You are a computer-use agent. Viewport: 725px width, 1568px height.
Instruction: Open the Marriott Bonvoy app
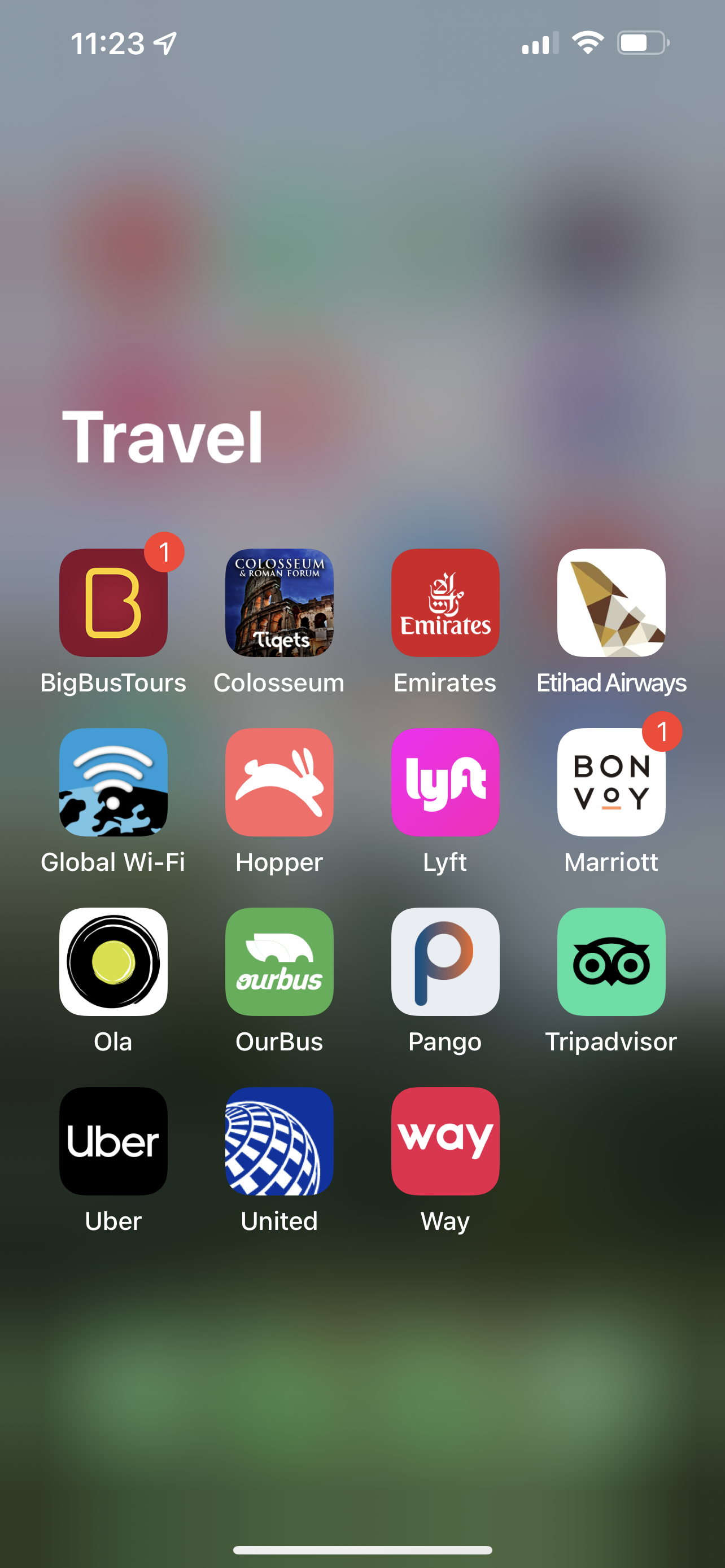pos(611,782)
